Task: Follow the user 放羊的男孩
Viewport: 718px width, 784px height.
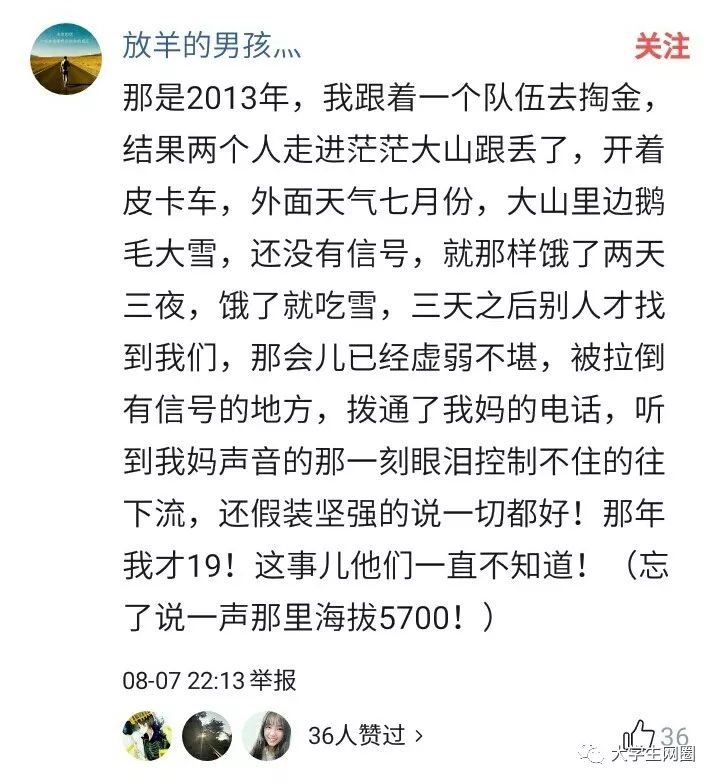Action: (662, 46)
